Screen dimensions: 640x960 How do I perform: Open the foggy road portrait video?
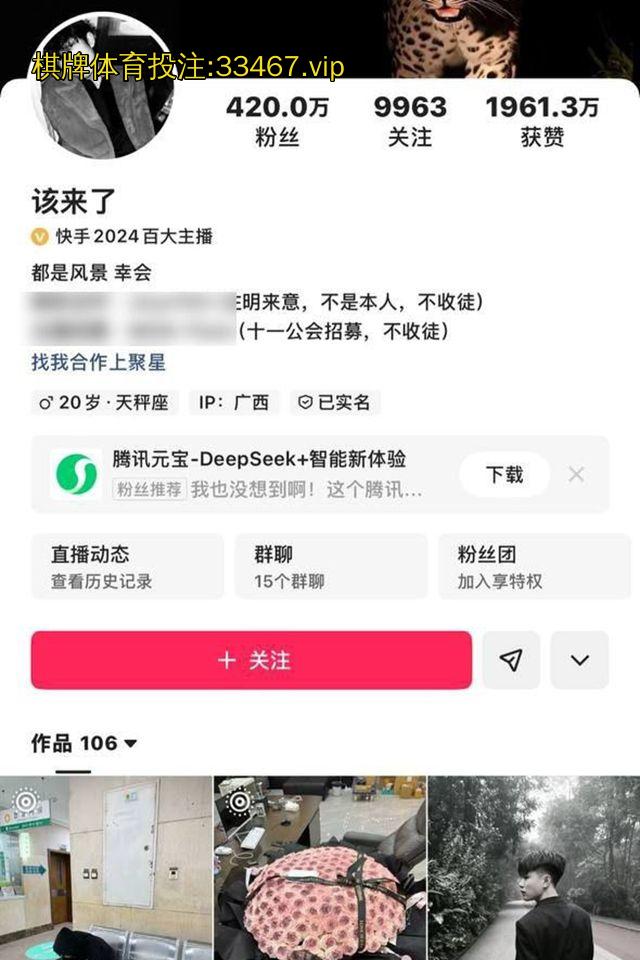coord(534,868)
